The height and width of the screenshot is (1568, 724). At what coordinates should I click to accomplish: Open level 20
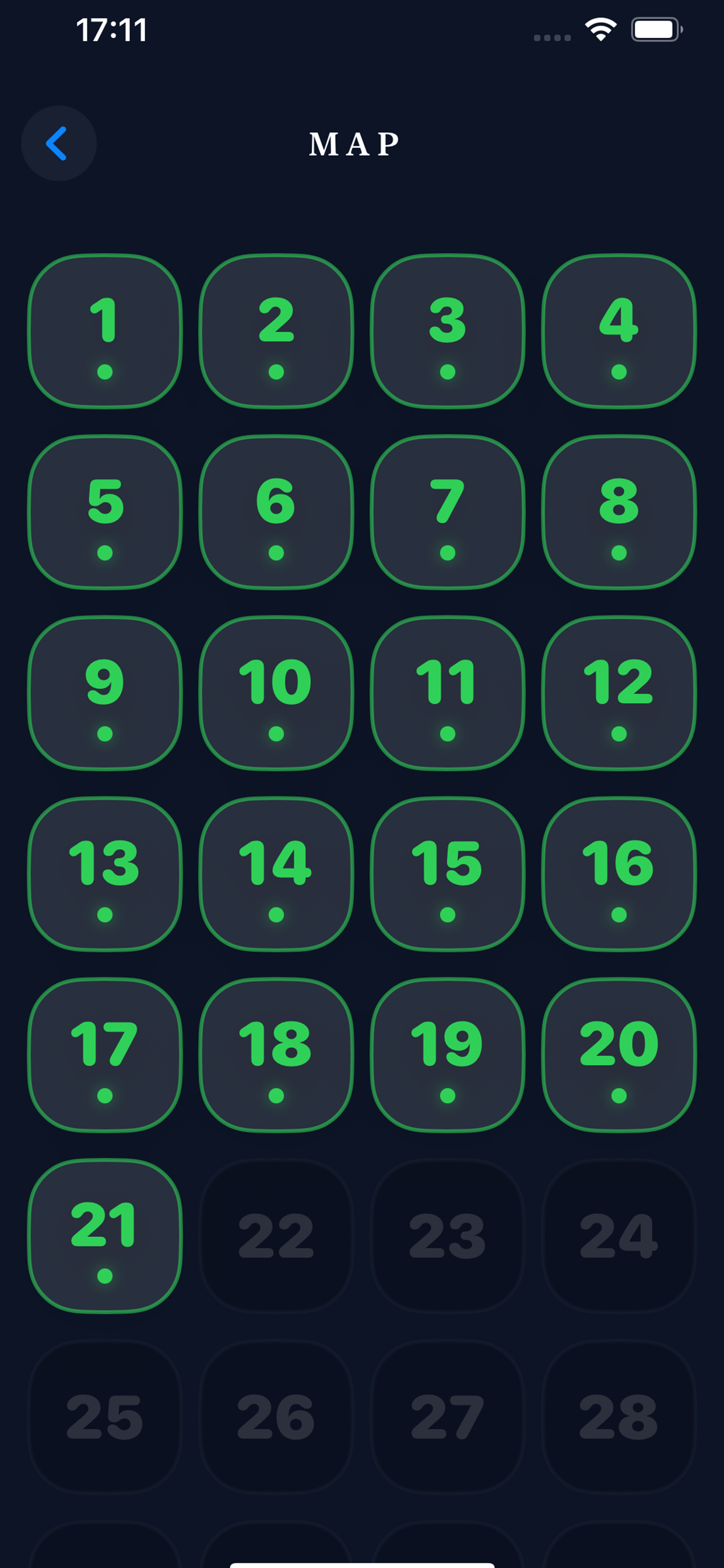click(618, 1055)
